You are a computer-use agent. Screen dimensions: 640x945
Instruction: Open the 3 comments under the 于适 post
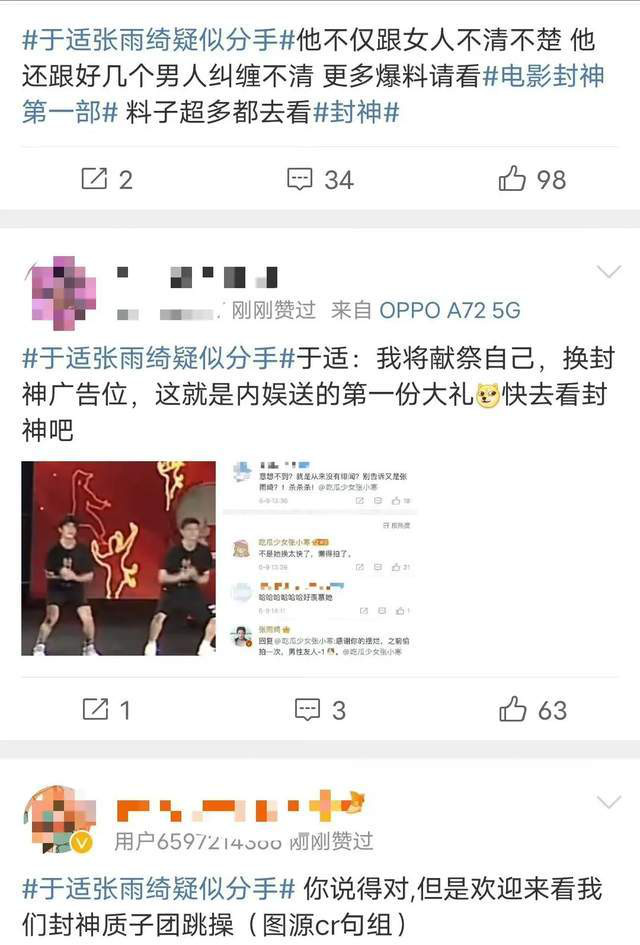(x=320, y=710)
